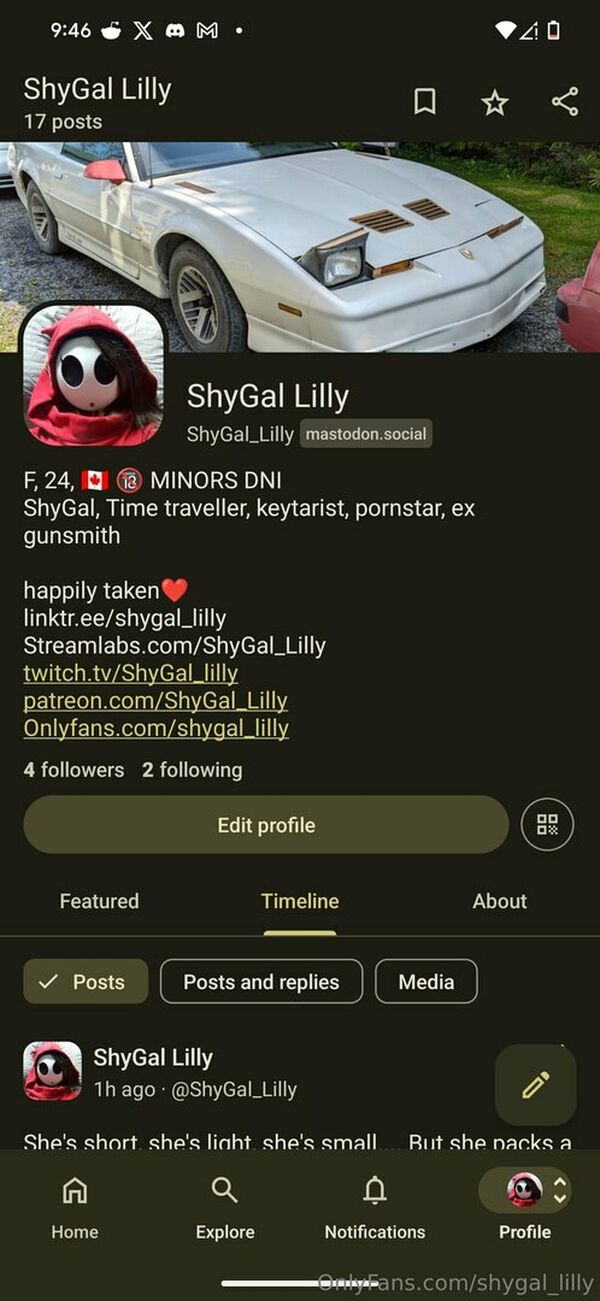Open the Explore tab
This screenshot has width=600, height=1301.
pos(225,1207)
